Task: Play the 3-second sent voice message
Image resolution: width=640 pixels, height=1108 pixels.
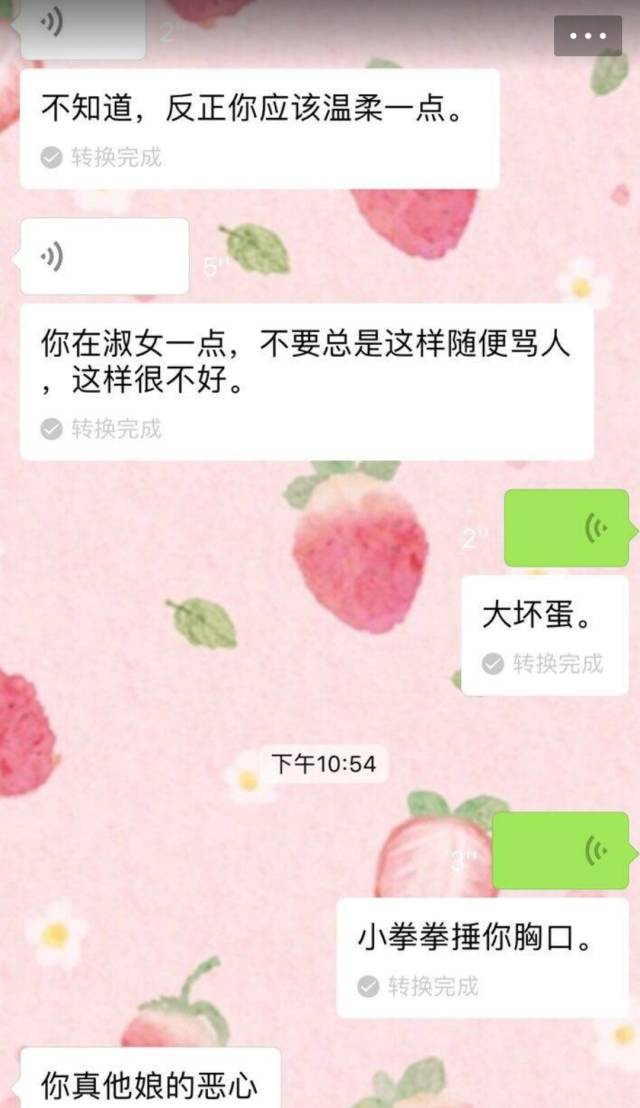Action: [560, 850]
